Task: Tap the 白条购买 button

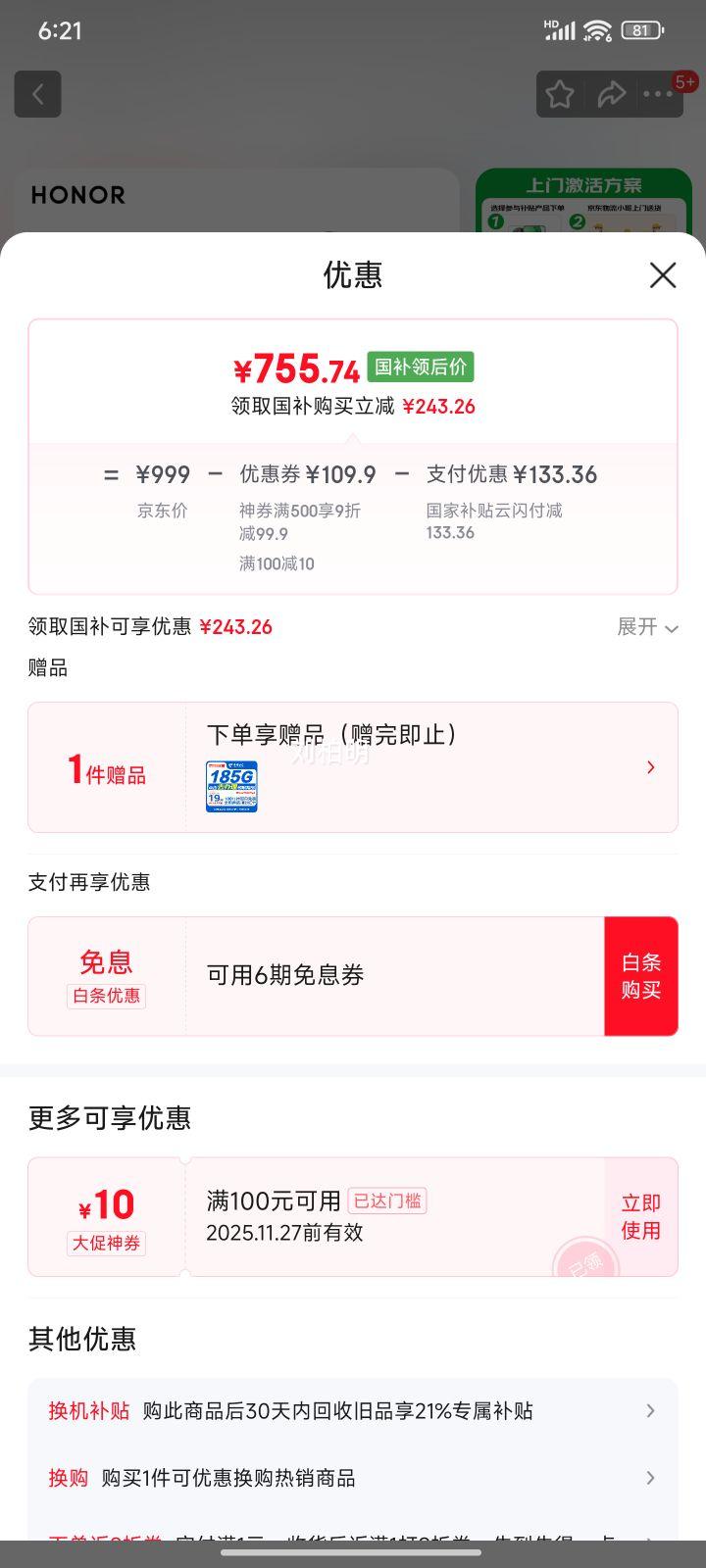Action: point(641,976)
